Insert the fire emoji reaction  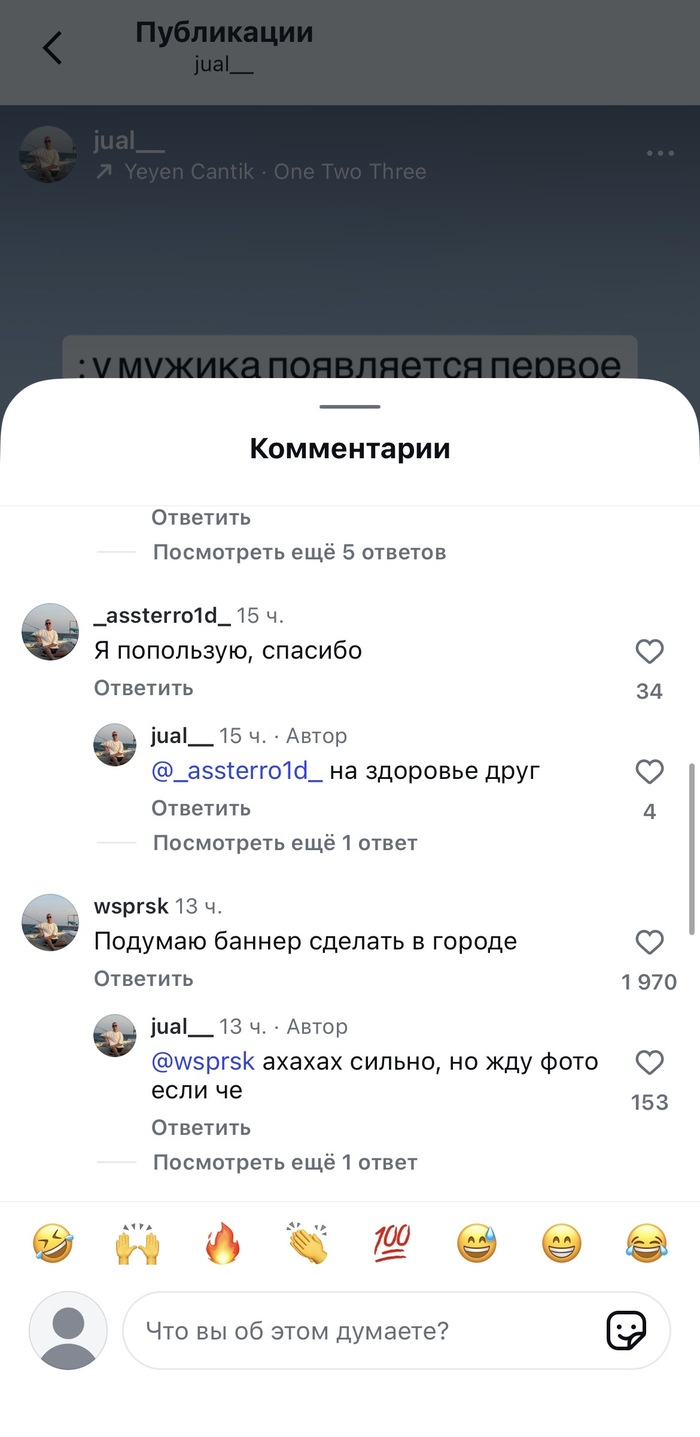pyautogui.click(x=223, y=1244)
